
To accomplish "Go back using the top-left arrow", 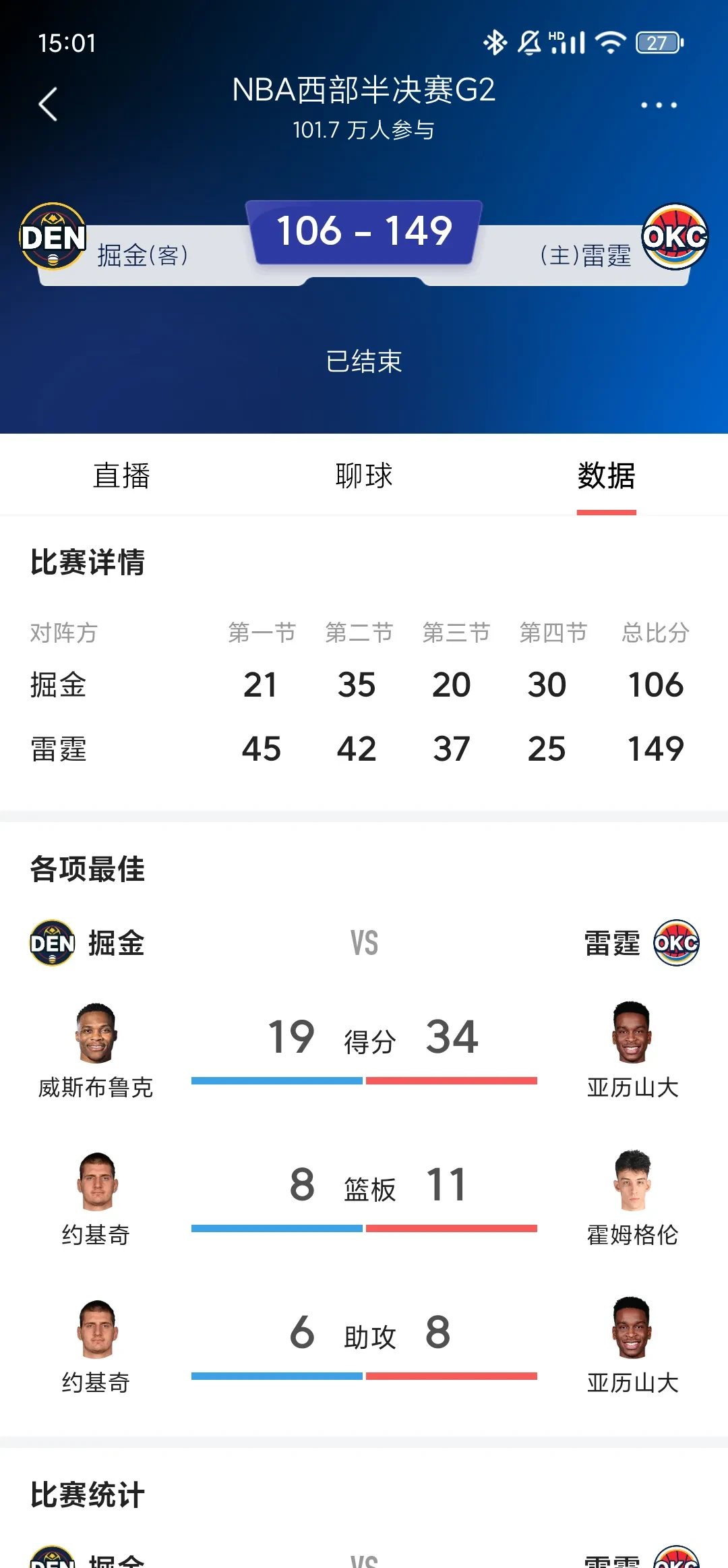I will 48,105.
